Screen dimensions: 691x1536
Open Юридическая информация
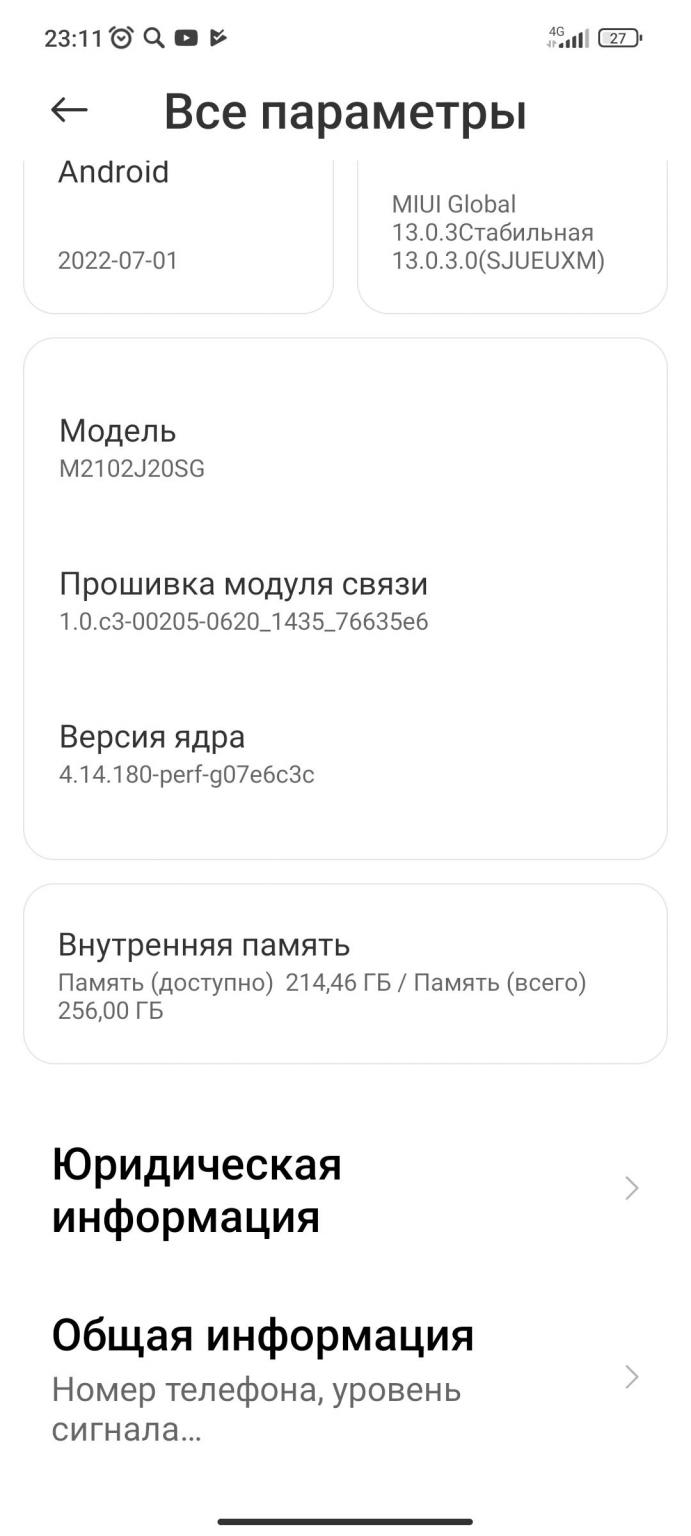pyautogui.click(x=345, y=1190)
